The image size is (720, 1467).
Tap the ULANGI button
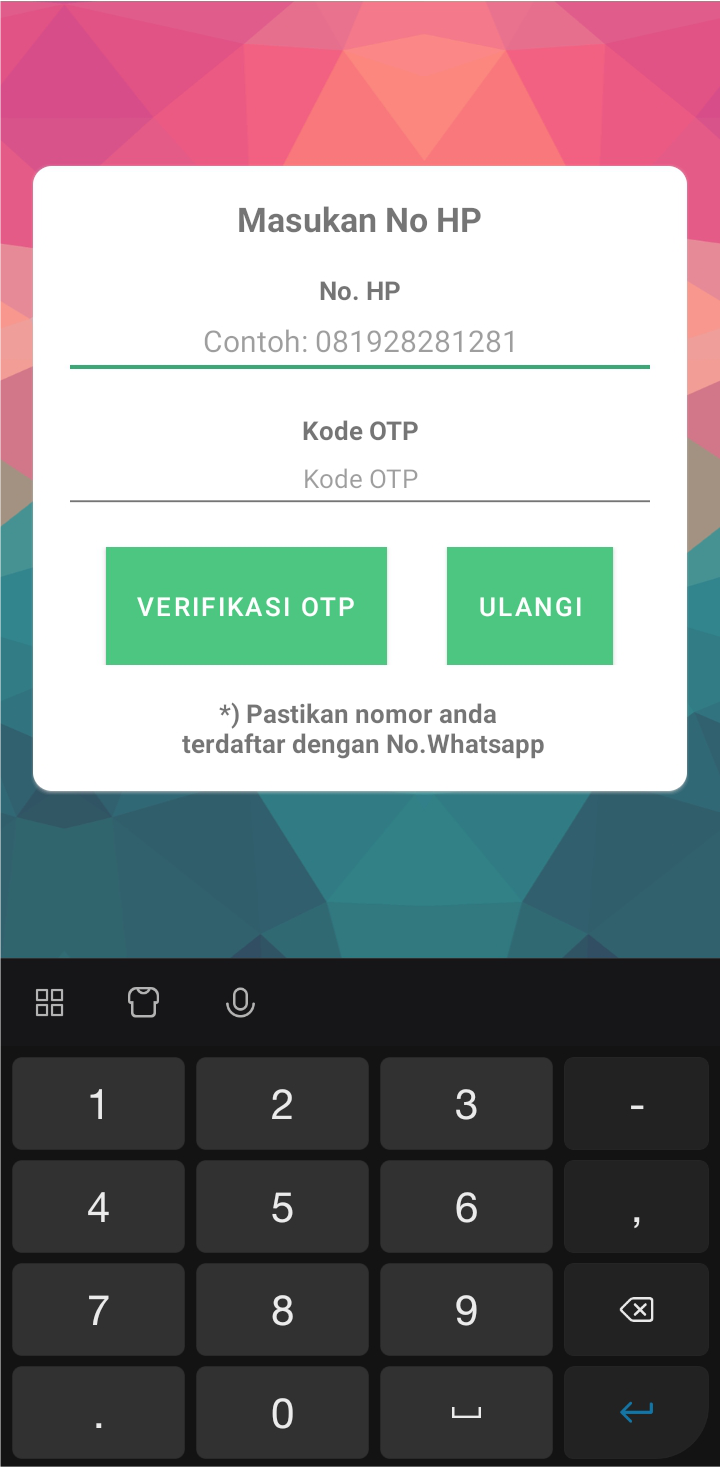(530, 606)
